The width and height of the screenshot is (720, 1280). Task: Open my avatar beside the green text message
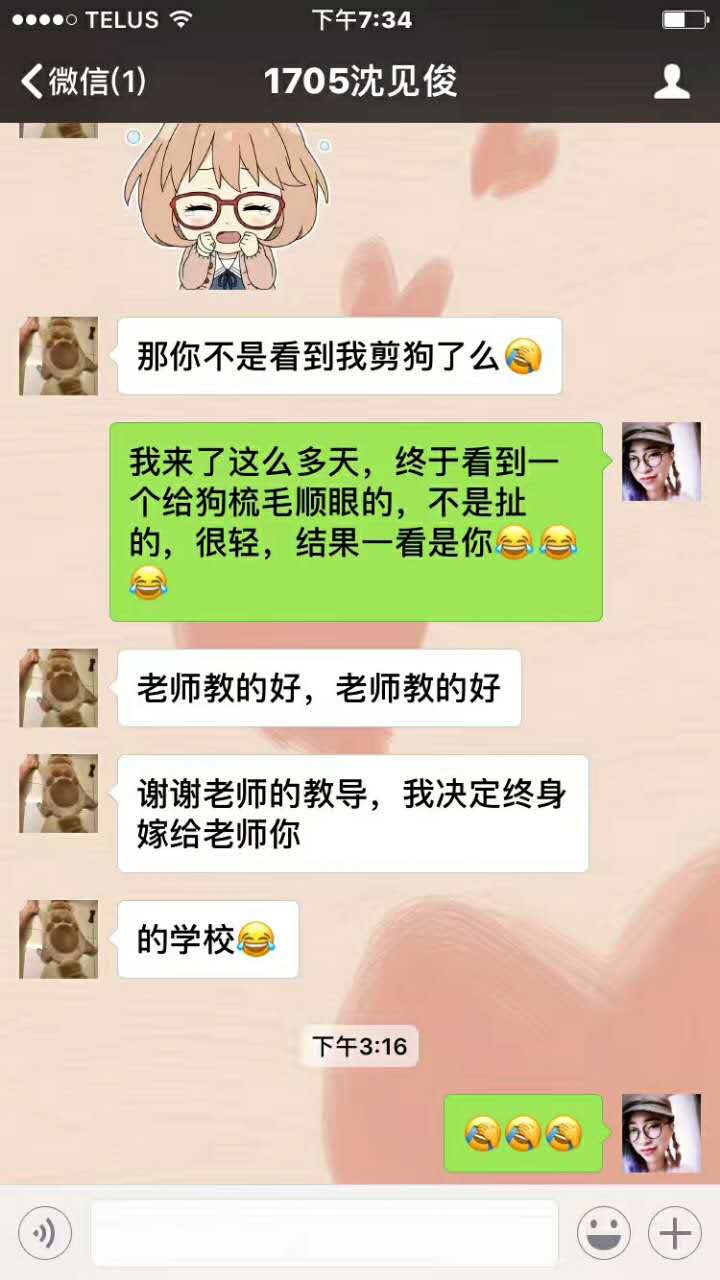pyautogui.click(x=661, y=462)
